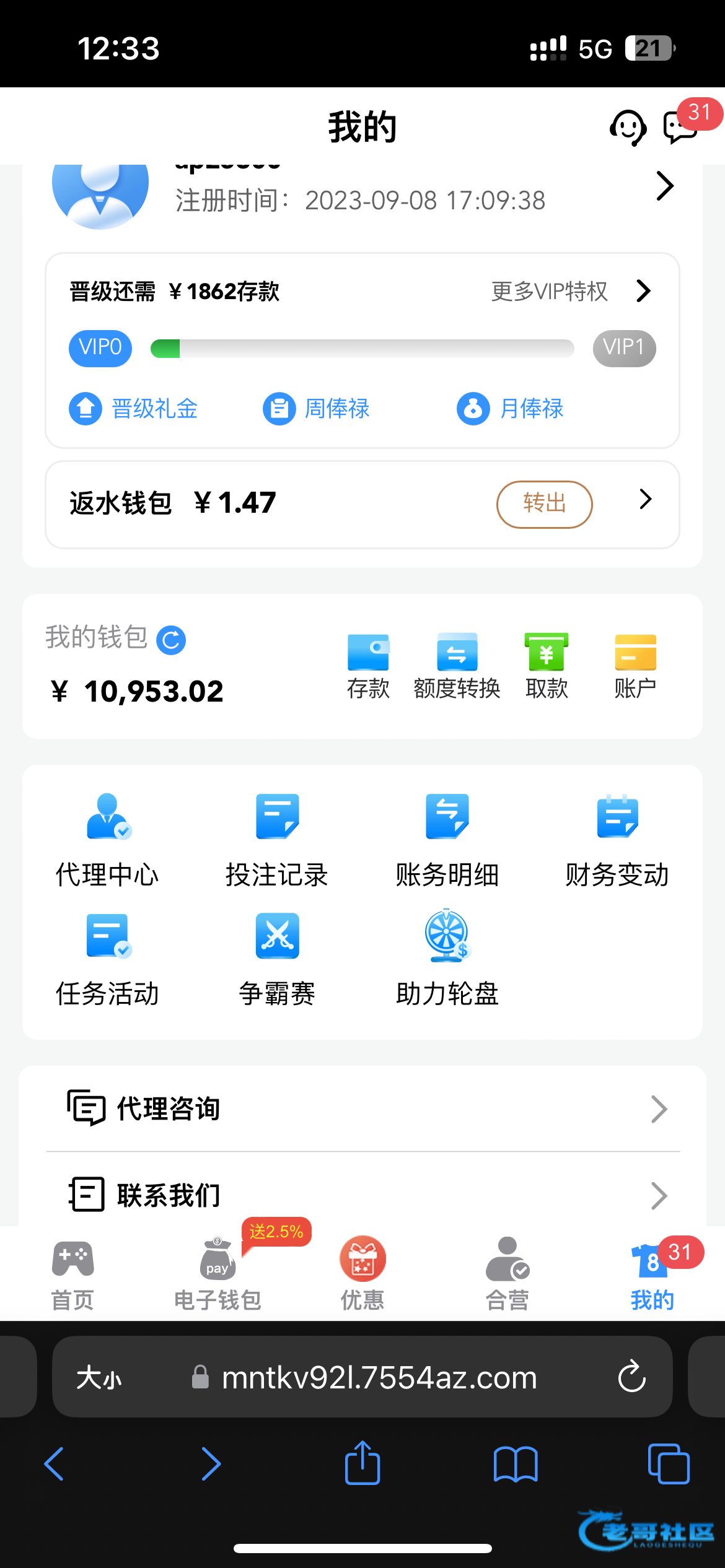Open 更多VIP特权 details
The width and height of the screenshot is (725, 1568).
click(570, 291)
